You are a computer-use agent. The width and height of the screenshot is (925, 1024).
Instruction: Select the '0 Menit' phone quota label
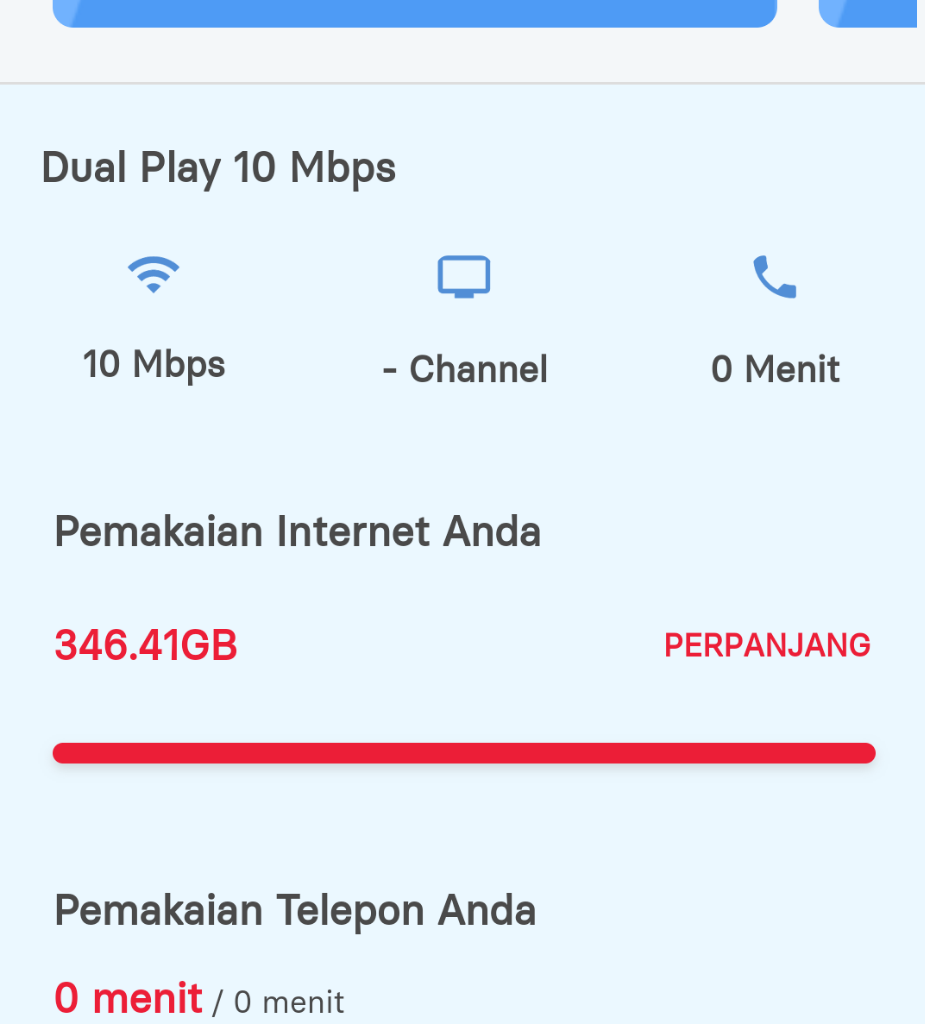click(x=775, y=369)
